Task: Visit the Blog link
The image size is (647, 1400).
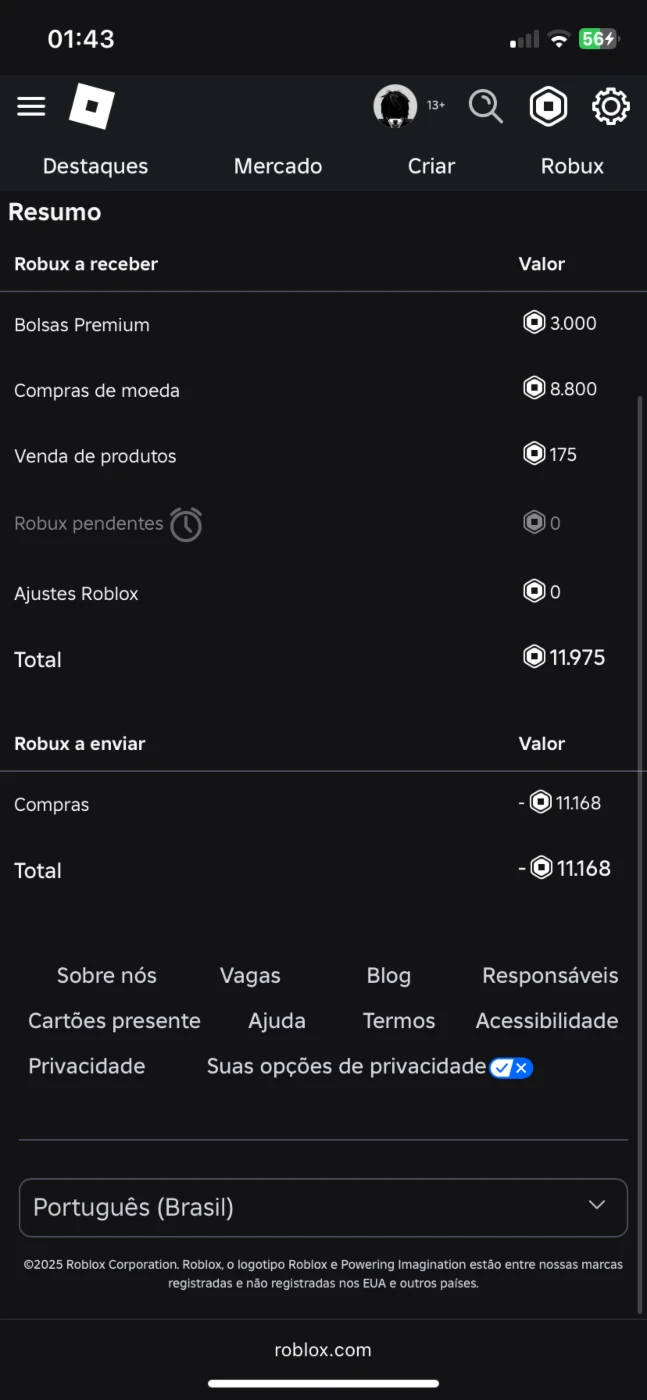Action: pyautogui.click(x=389, y=976)
